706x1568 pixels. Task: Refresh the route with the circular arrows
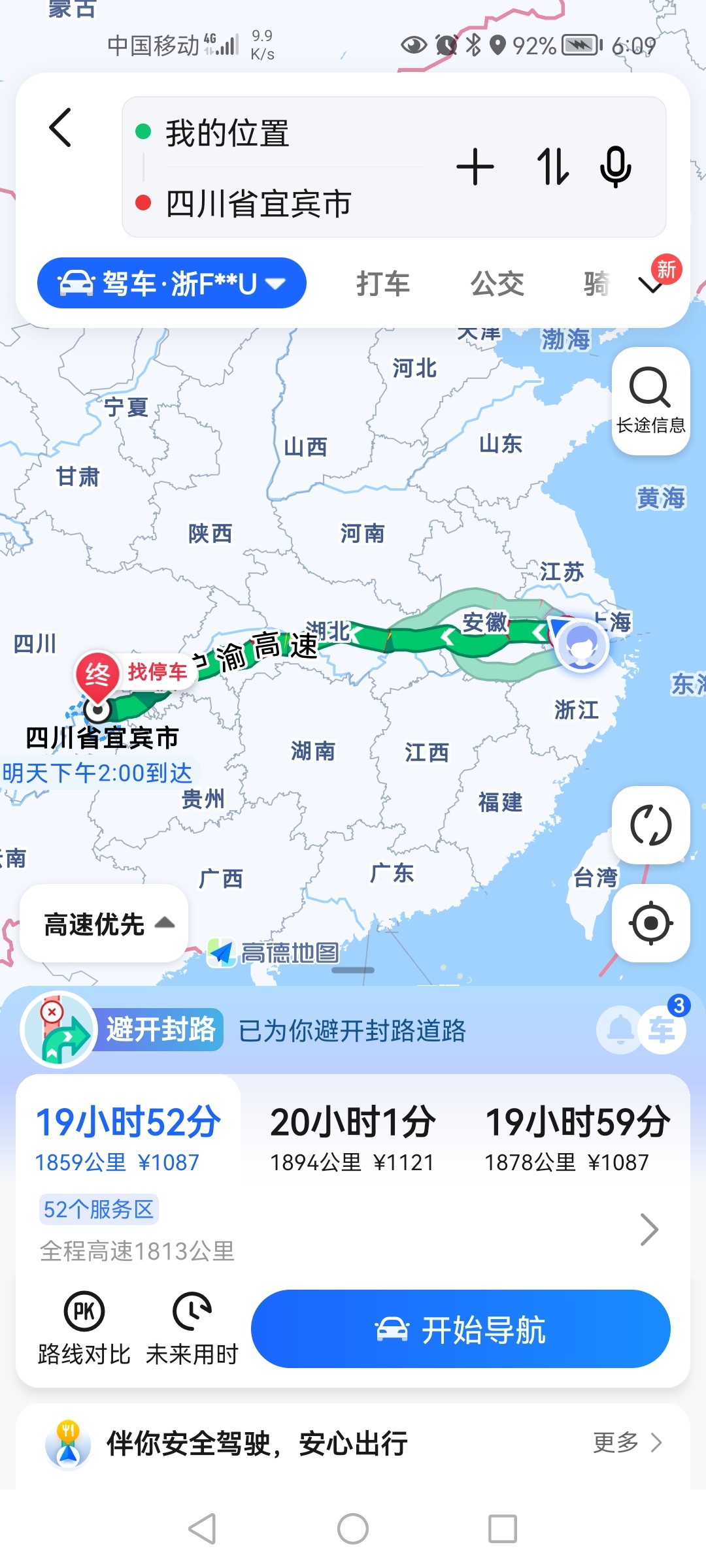[650, 825]
